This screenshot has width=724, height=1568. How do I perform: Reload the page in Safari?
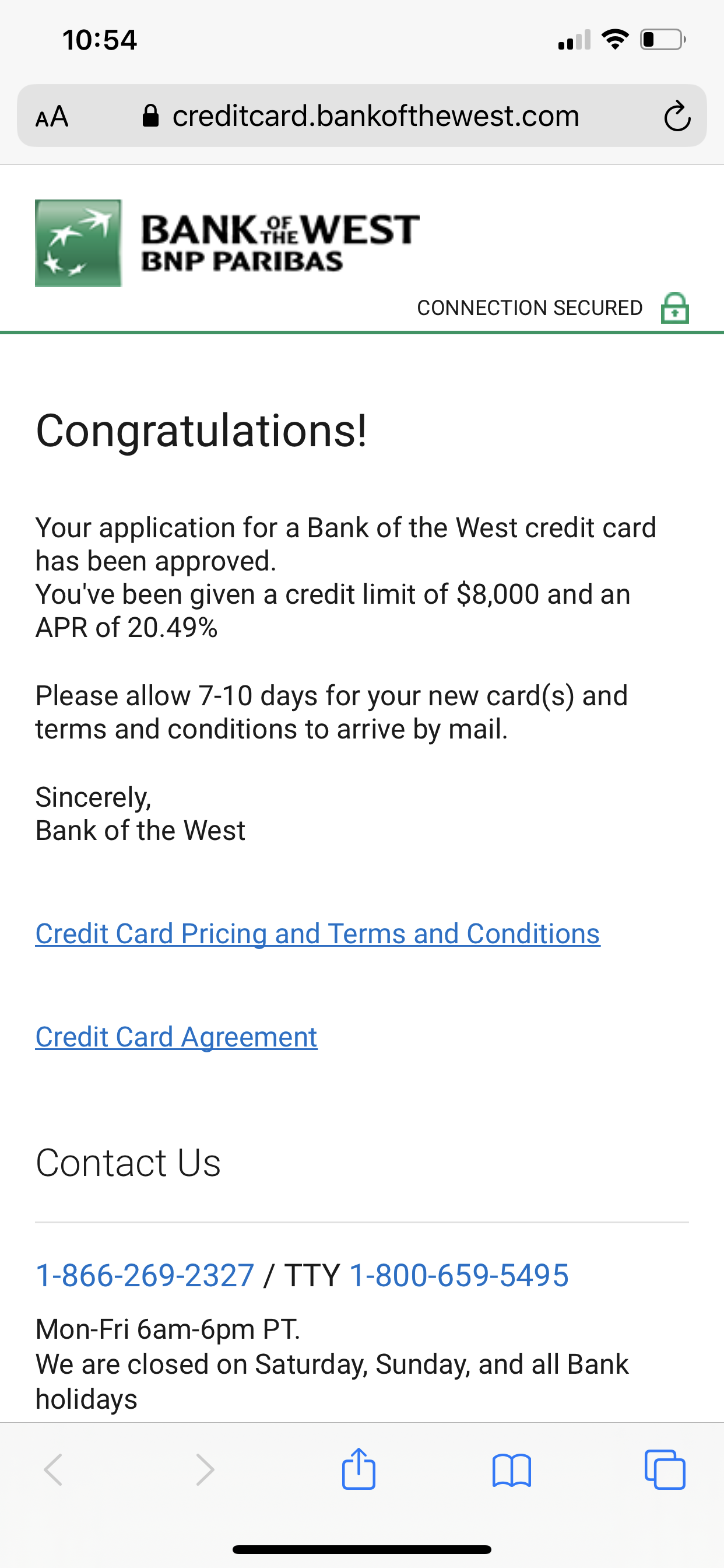677,116
